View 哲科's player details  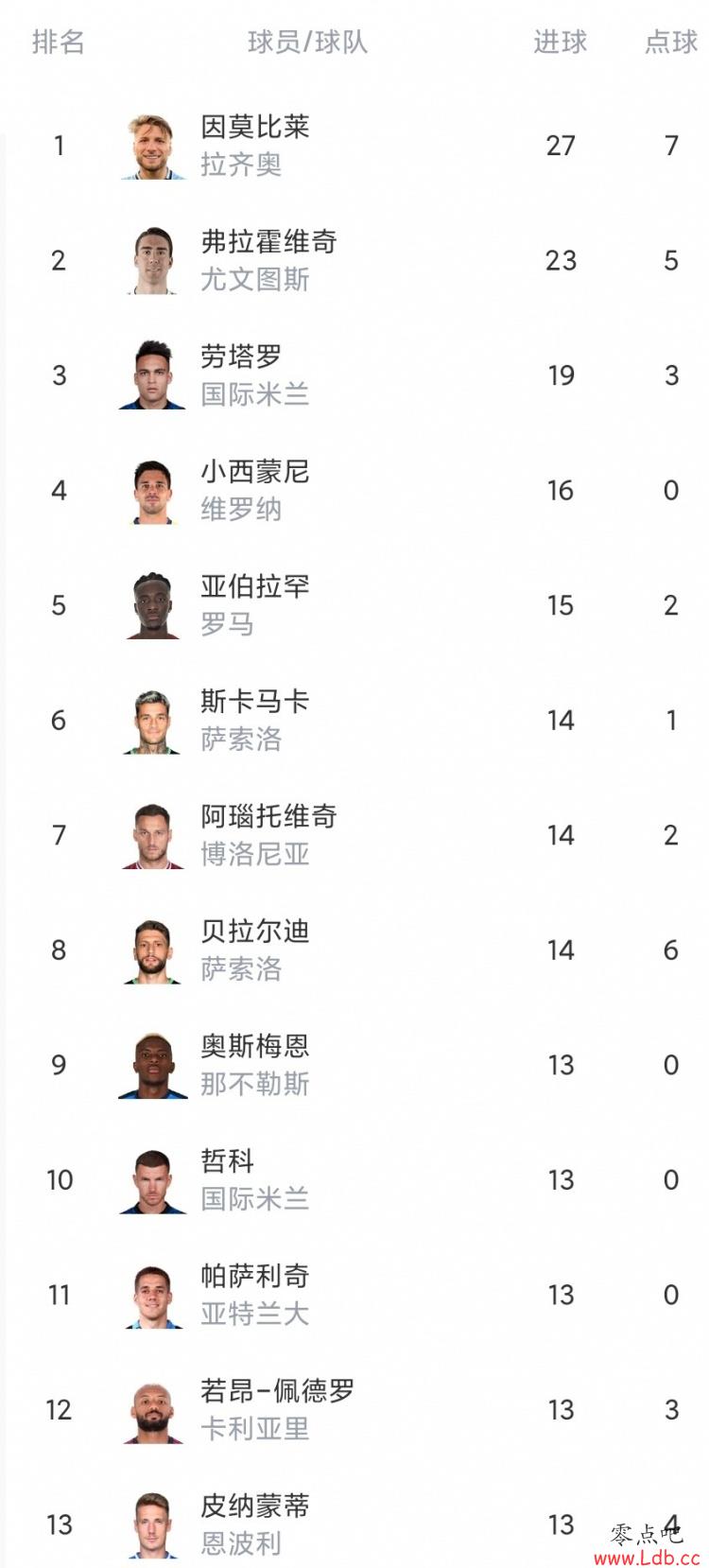354,1180
